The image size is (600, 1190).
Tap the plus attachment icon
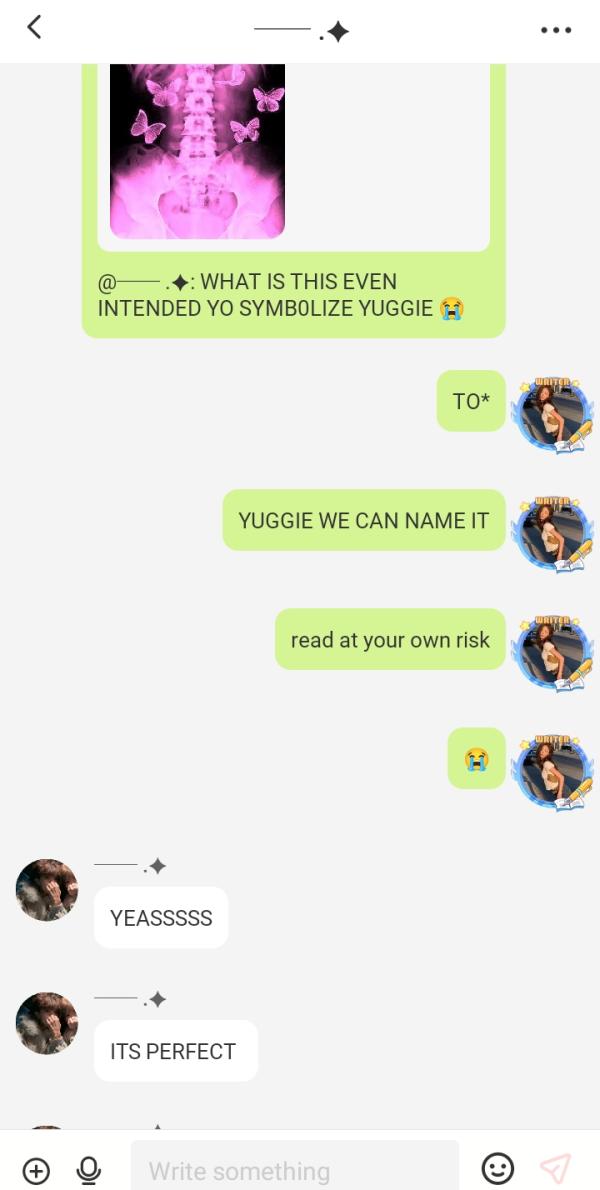click(x=36, y=1169)
